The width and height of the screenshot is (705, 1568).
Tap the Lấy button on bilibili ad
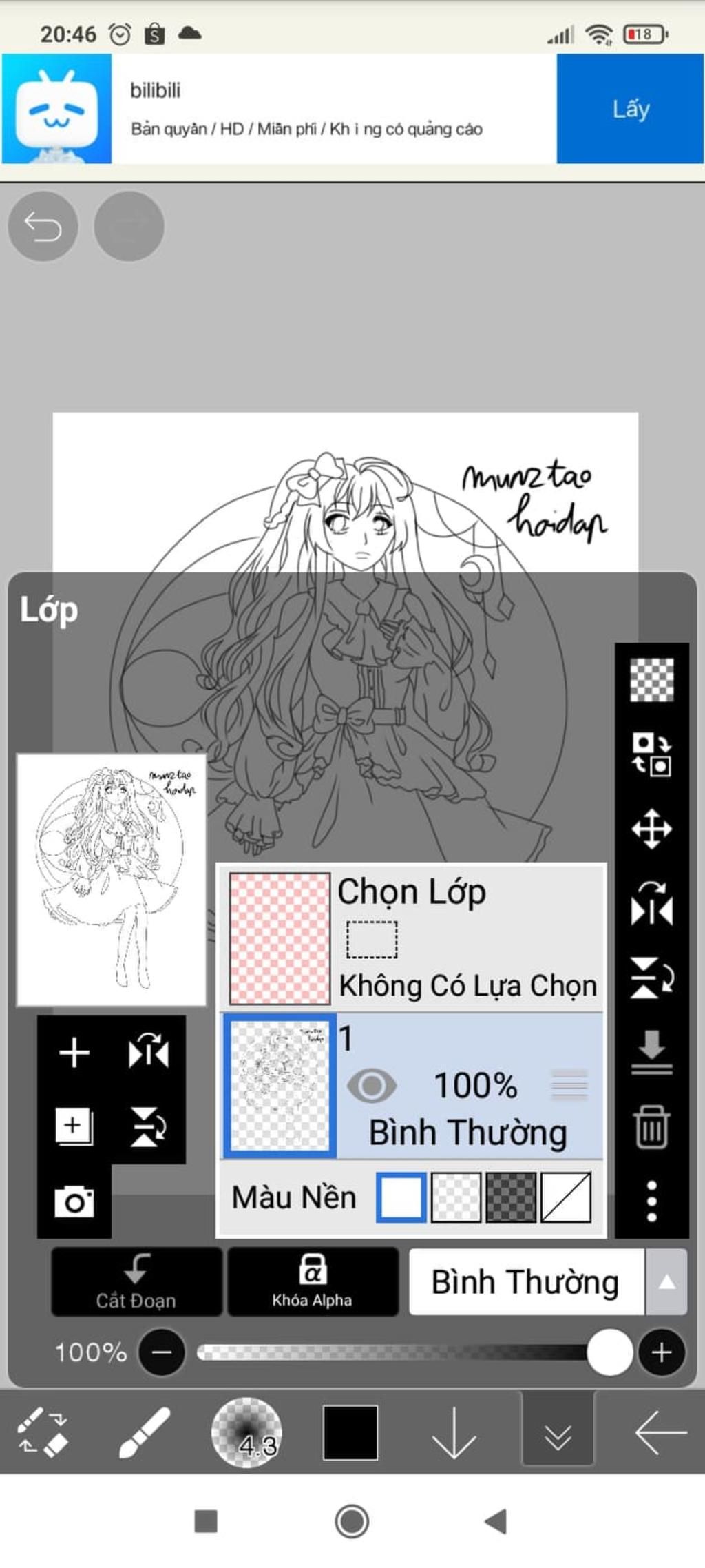coord(630,109)
